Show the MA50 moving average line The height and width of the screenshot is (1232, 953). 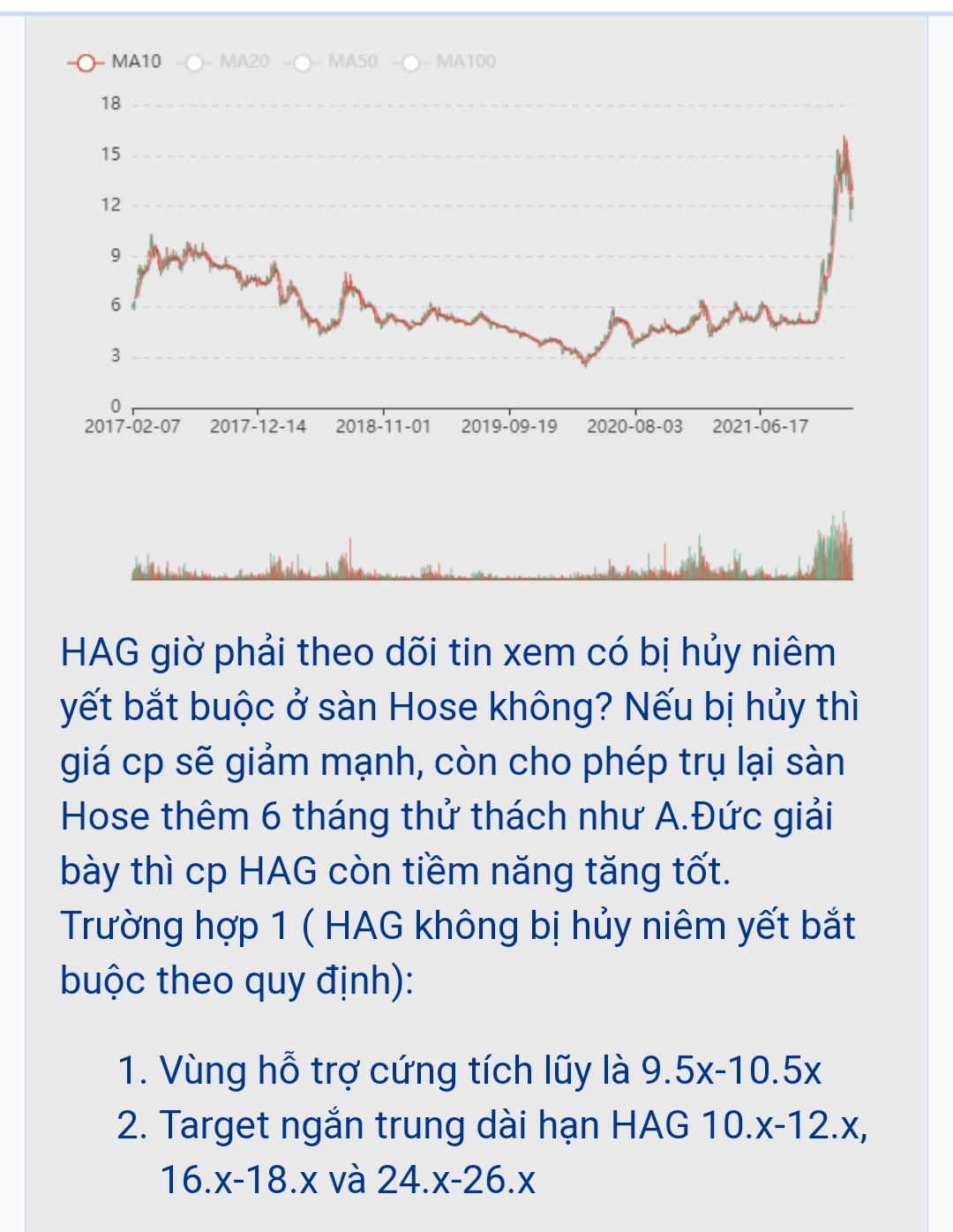[x=334, y=62]
